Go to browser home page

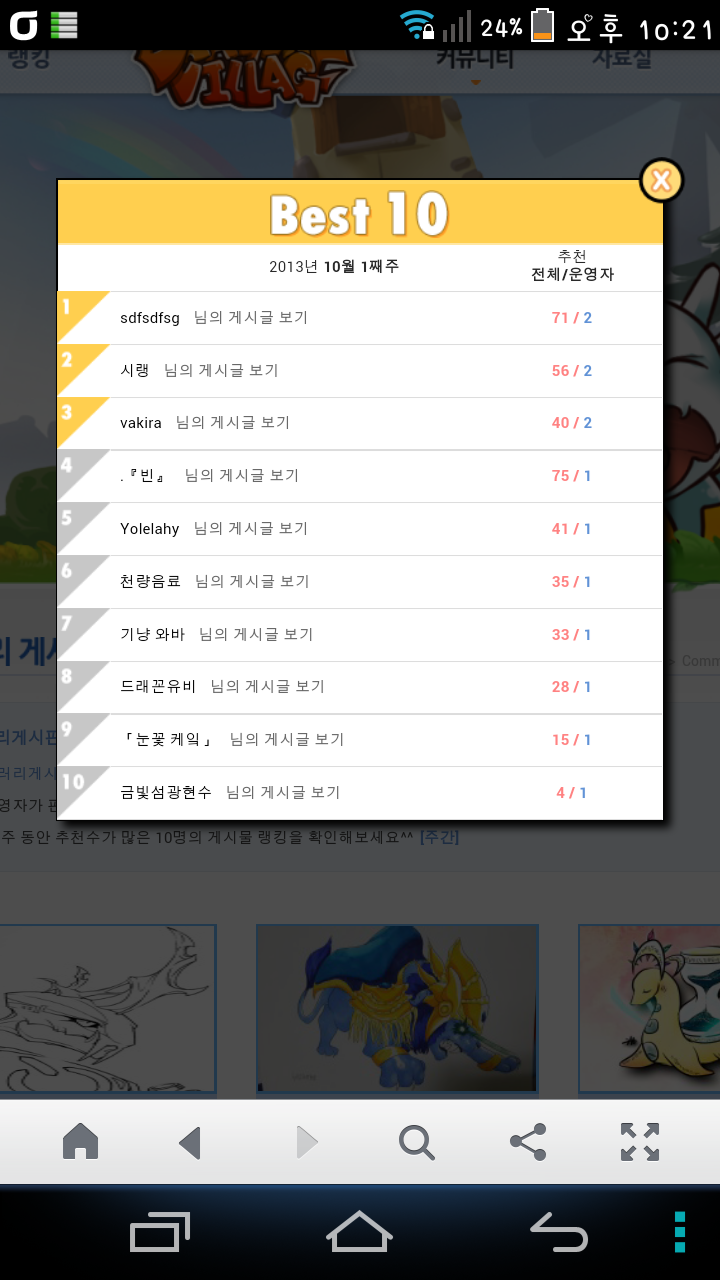tap(80, 1141)
